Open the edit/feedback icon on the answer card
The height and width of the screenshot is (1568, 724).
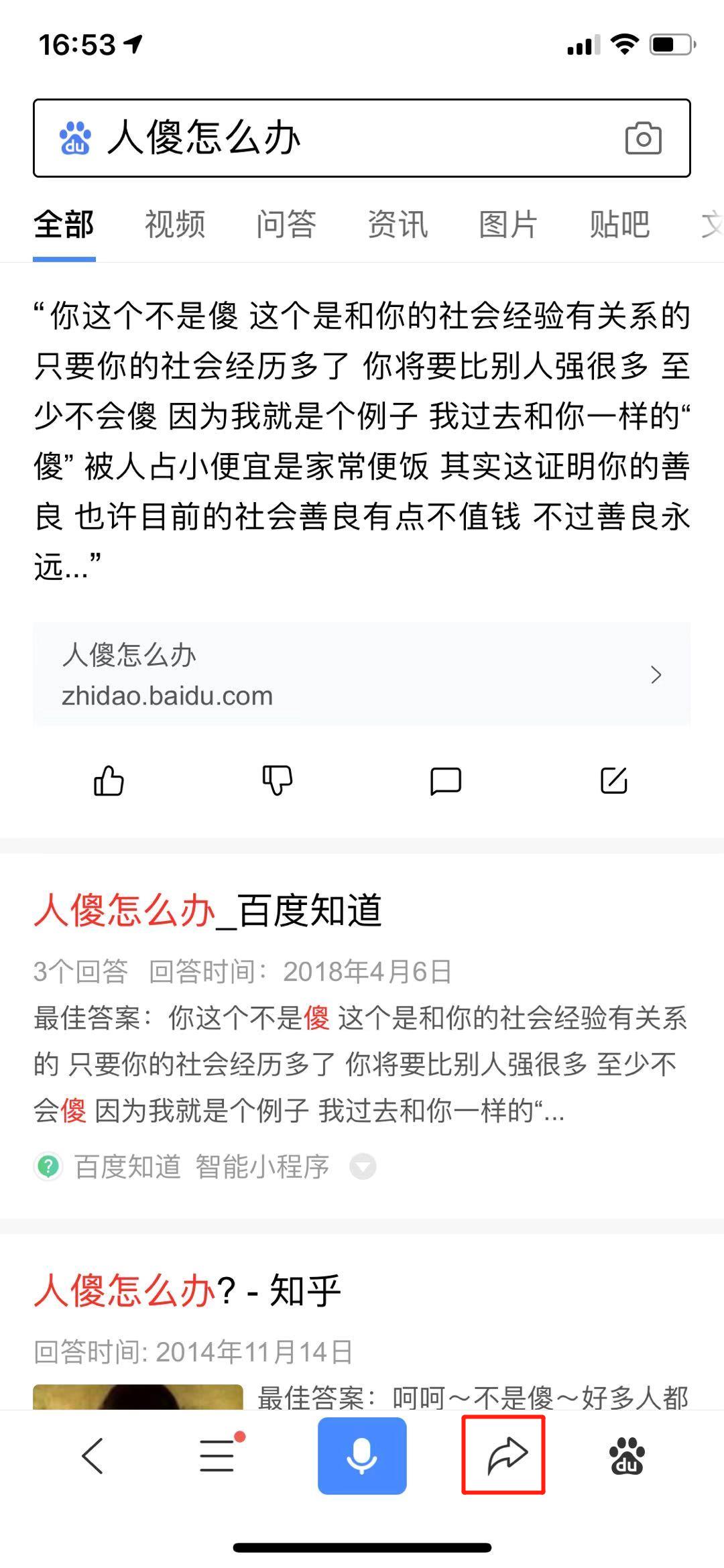[614, 780]
